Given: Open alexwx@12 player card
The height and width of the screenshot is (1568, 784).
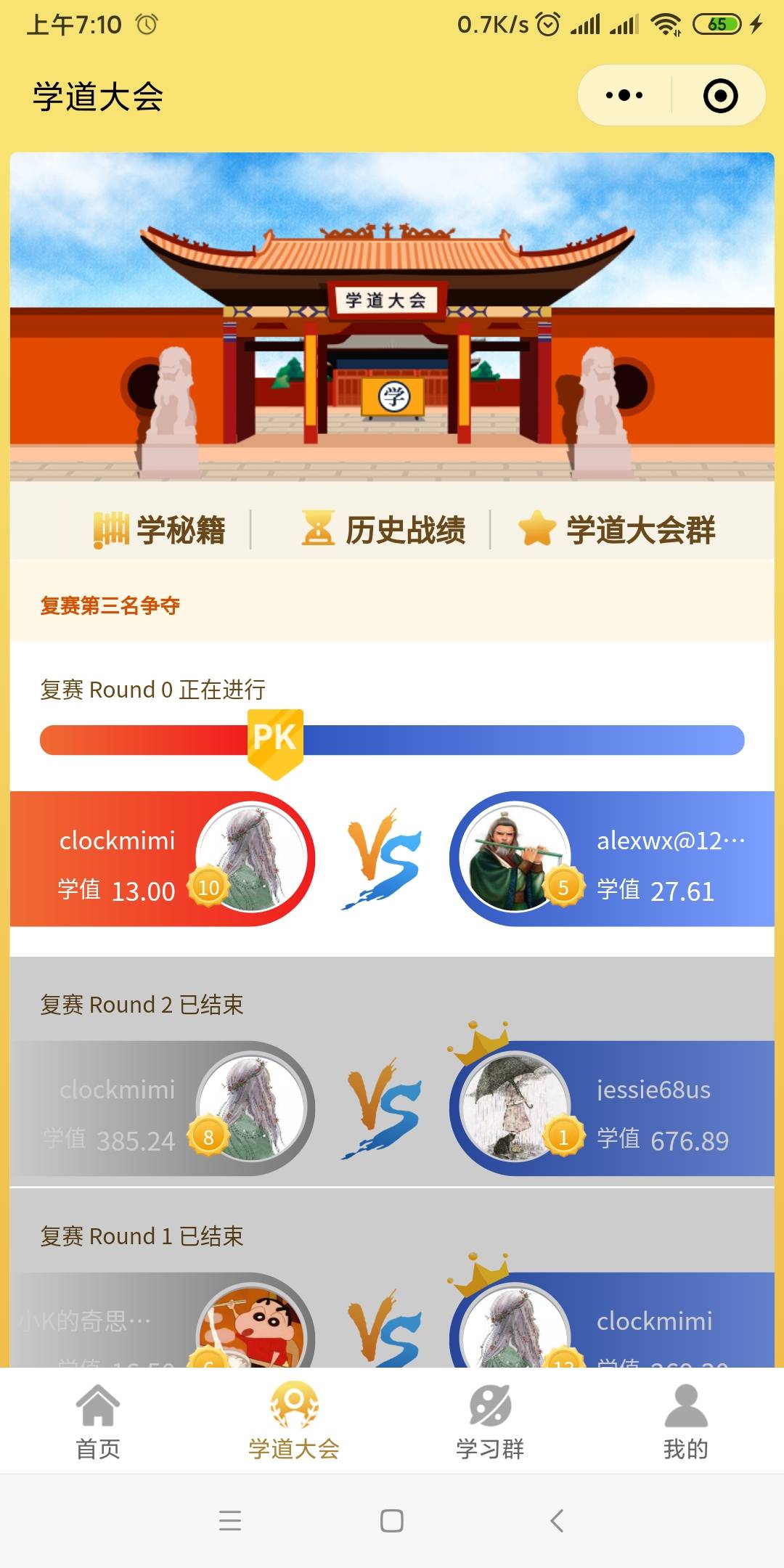Looking at the screenshot, I should 611,859.
